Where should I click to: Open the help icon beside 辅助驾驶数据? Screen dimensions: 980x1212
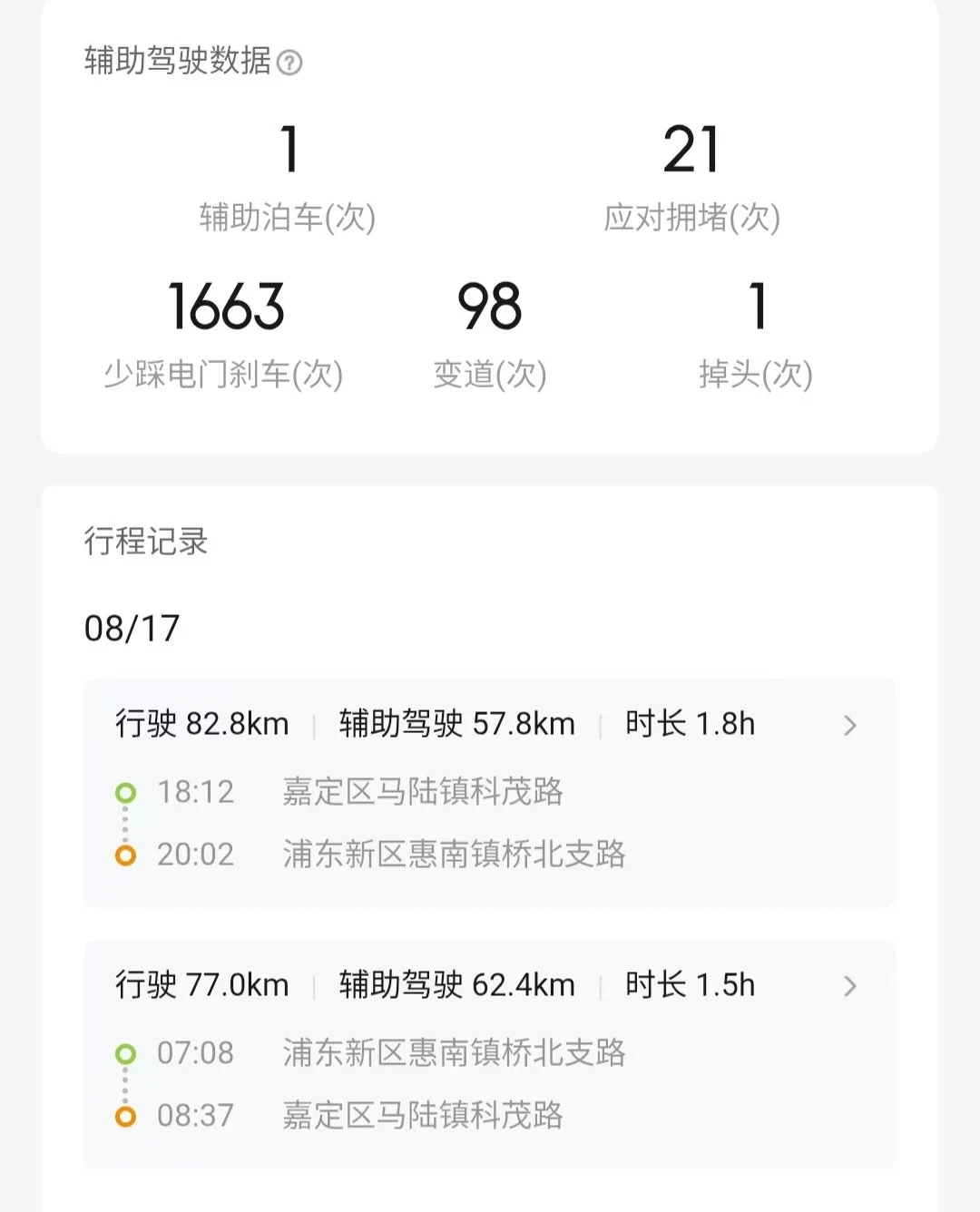pos(289,63)
